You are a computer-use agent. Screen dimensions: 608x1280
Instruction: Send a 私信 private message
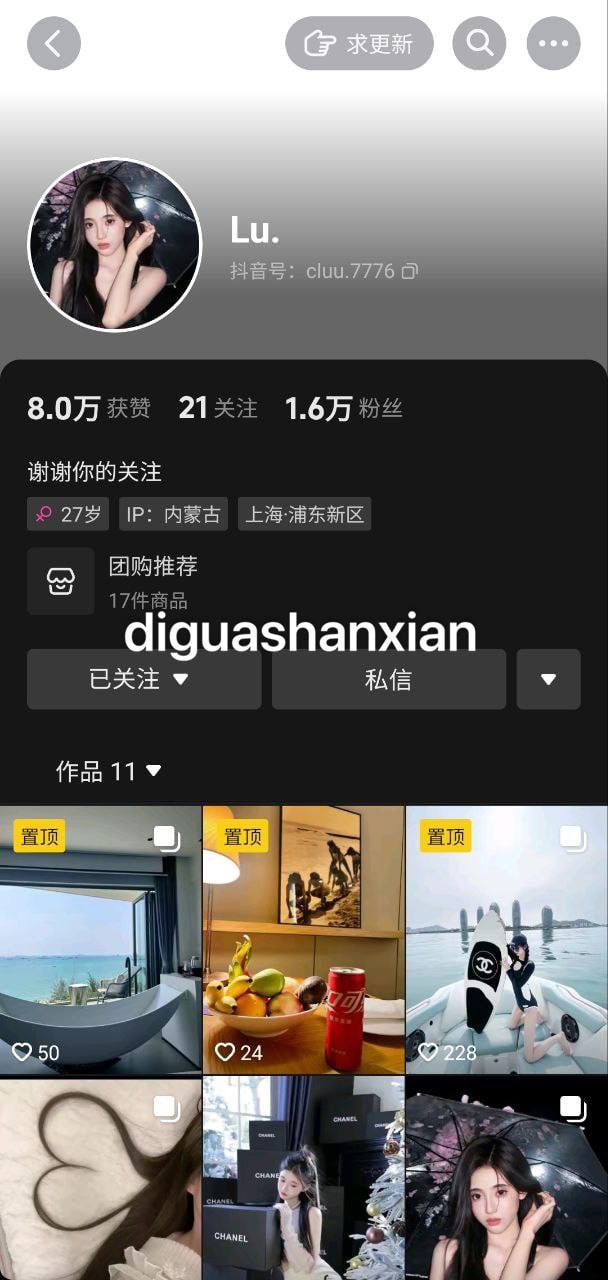click(x=388, y=680)
